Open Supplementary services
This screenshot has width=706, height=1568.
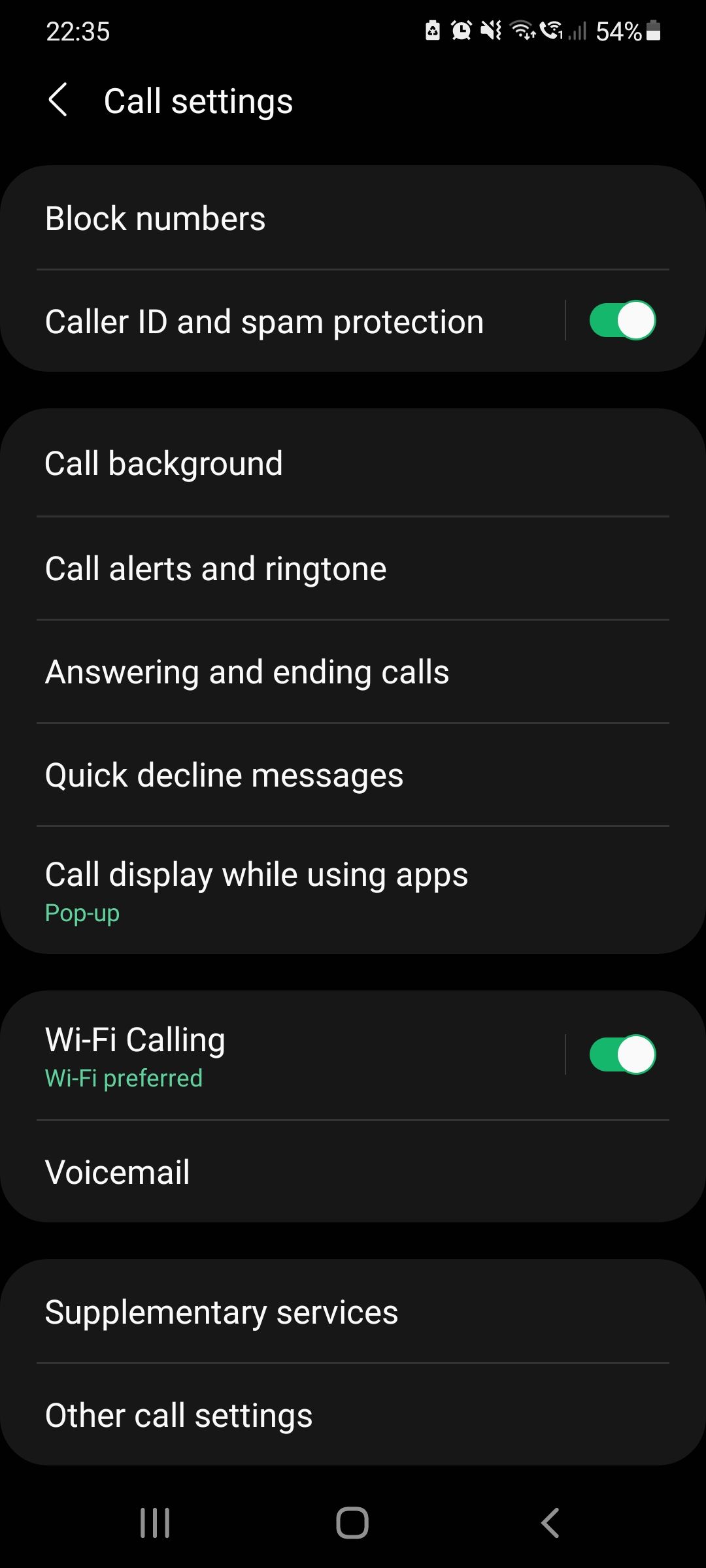[353, 1312]
